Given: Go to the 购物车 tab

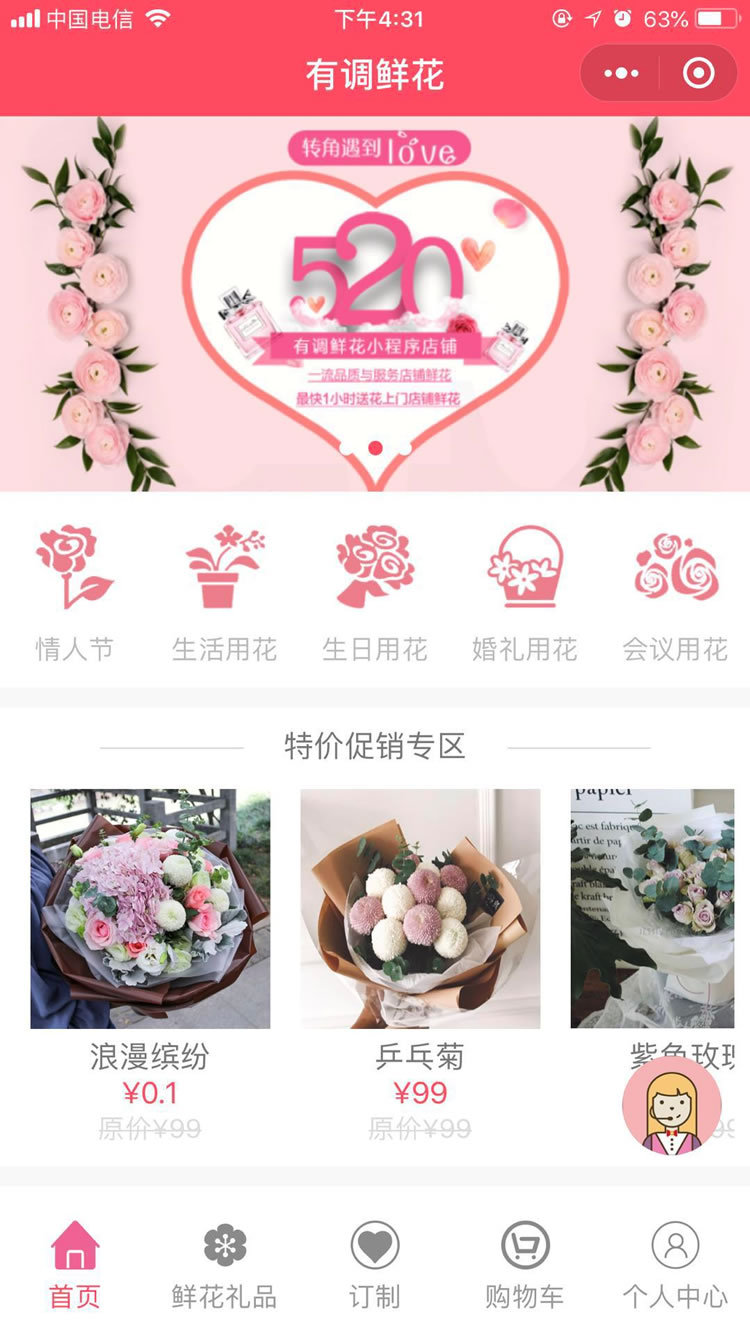Looking at the screenshot, I should (525, 1265).
